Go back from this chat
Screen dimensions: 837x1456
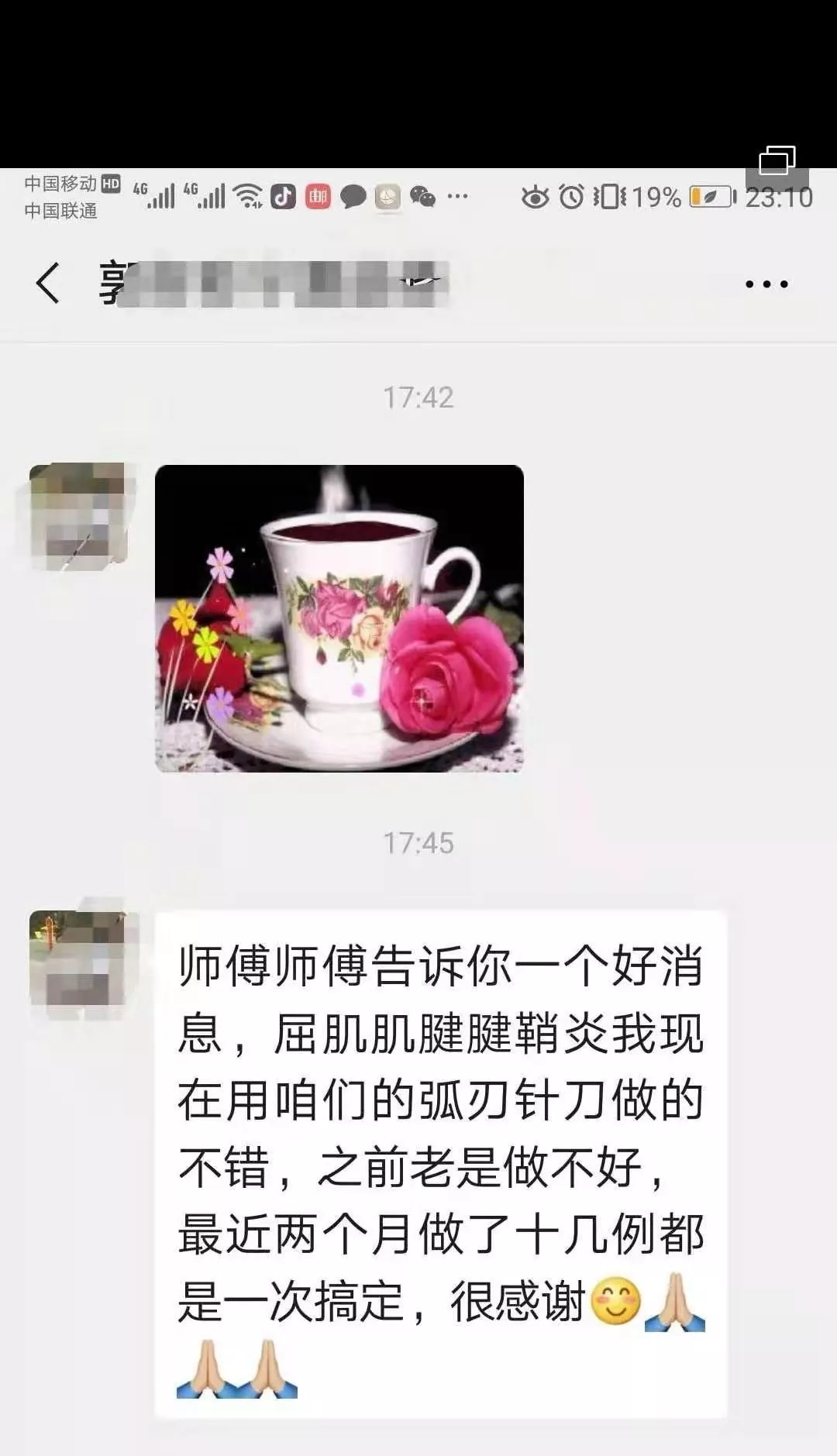click(47, 283)
